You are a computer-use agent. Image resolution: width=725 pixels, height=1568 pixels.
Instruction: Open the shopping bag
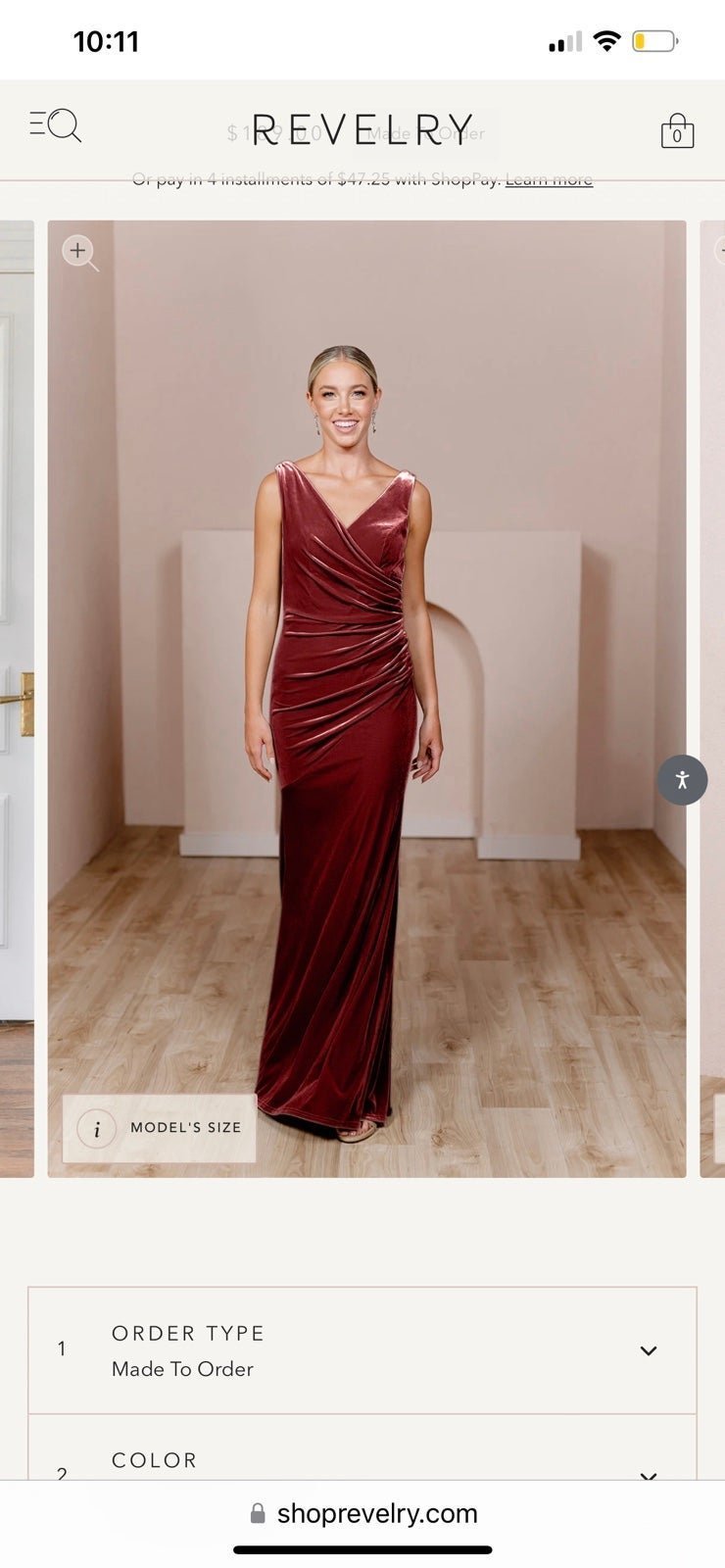(677, 130)
